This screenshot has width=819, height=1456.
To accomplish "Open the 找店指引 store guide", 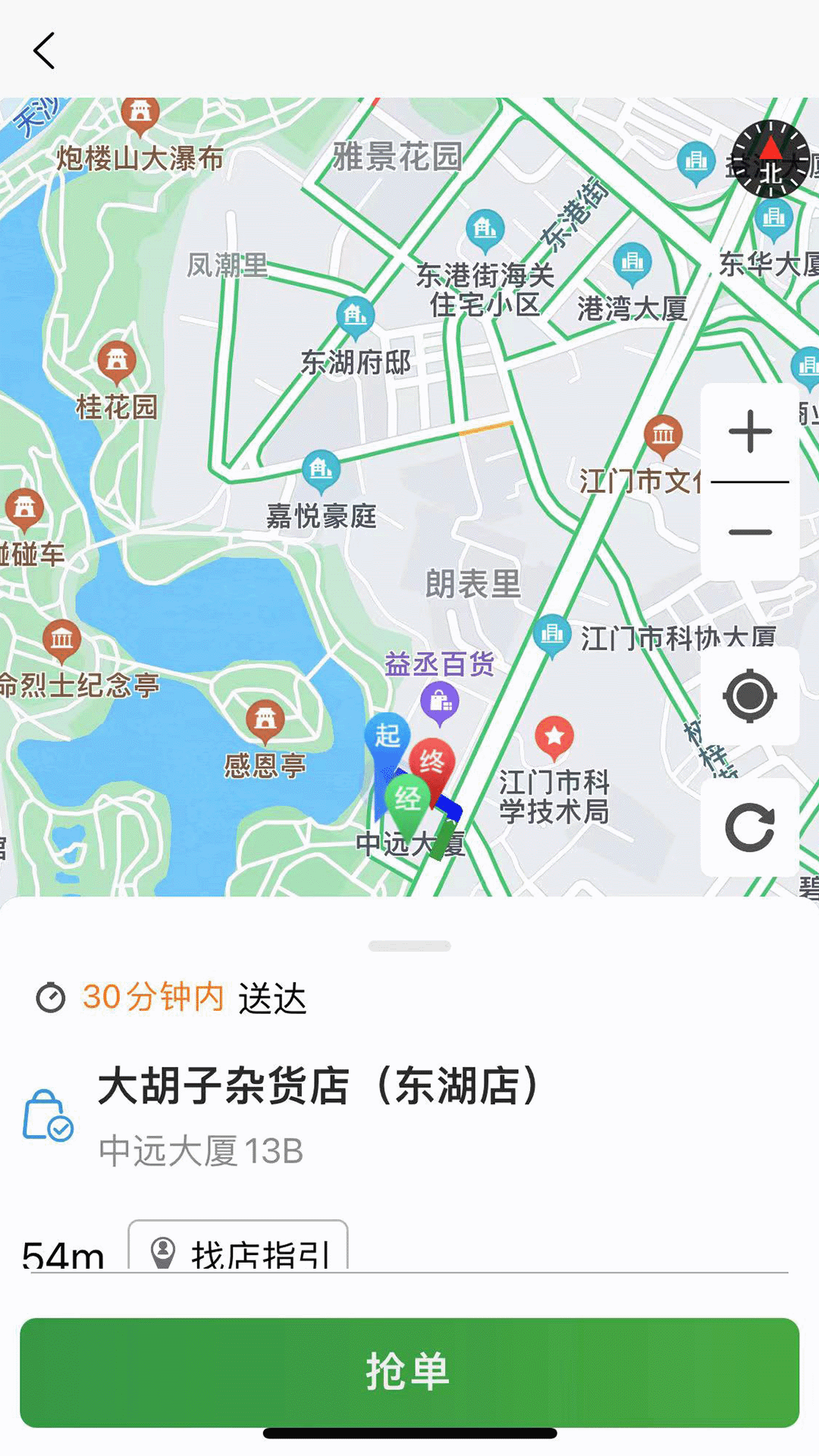I will 239,1250.
